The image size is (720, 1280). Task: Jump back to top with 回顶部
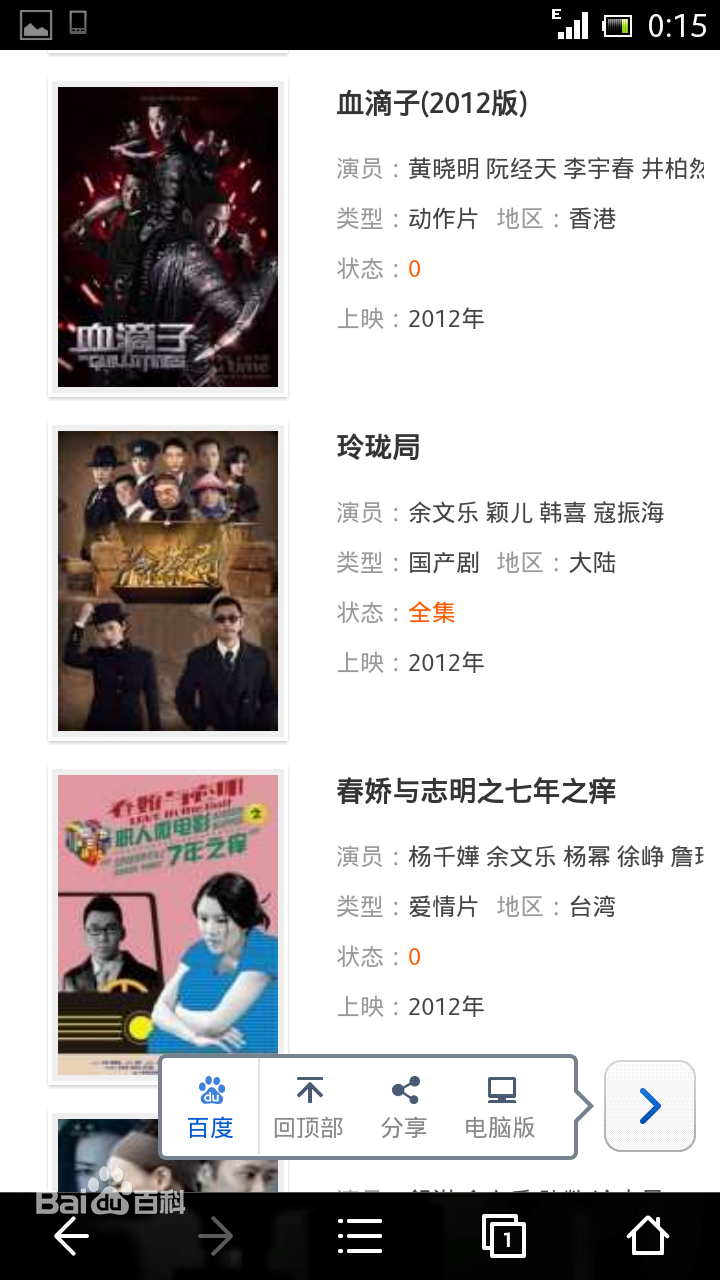(x=308, y=1107)
